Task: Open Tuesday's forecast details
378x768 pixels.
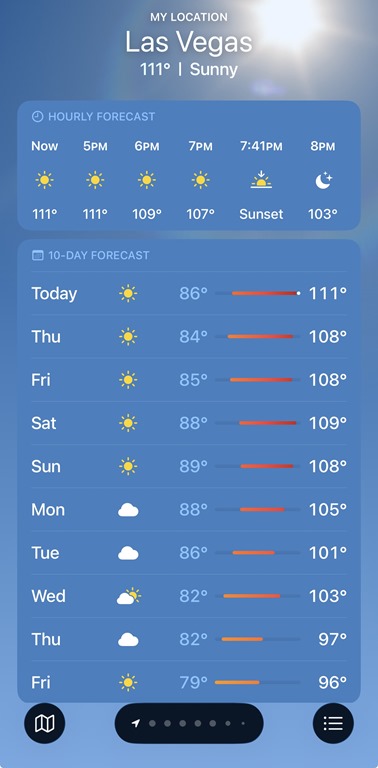Action: pos(189,552)
